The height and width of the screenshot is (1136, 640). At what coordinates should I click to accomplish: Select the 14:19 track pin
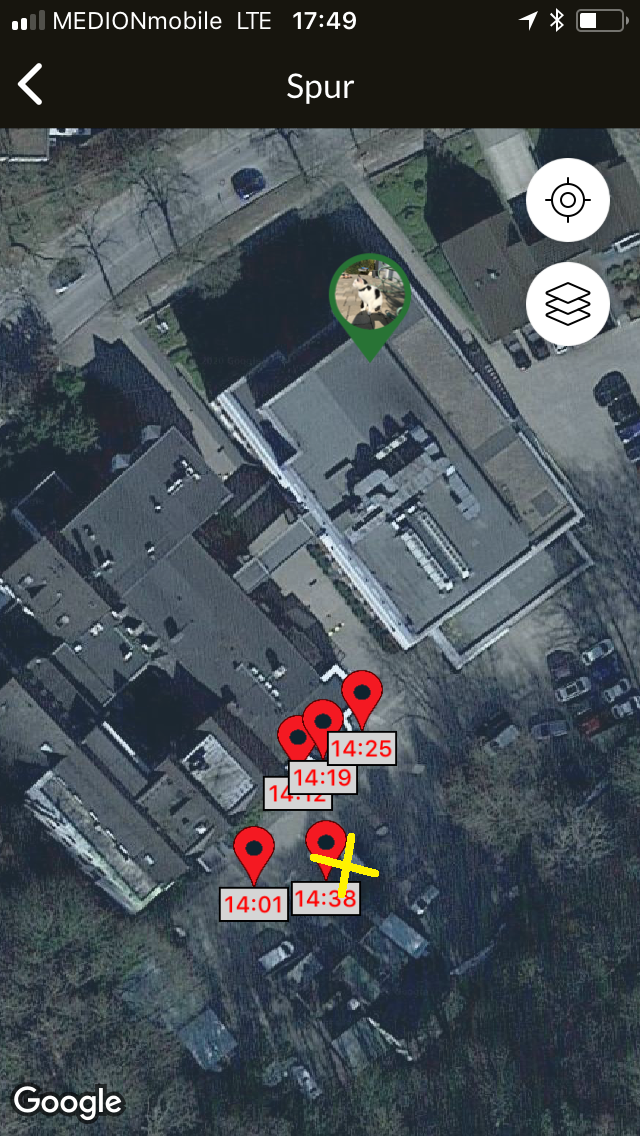[323, 722]
